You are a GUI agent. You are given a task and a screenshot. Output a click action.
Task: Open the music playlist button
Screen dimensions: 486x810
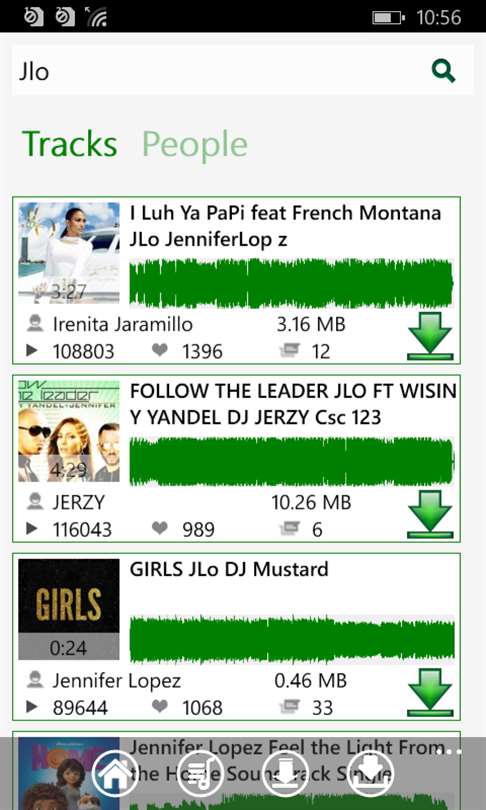(x=200, y=774)
